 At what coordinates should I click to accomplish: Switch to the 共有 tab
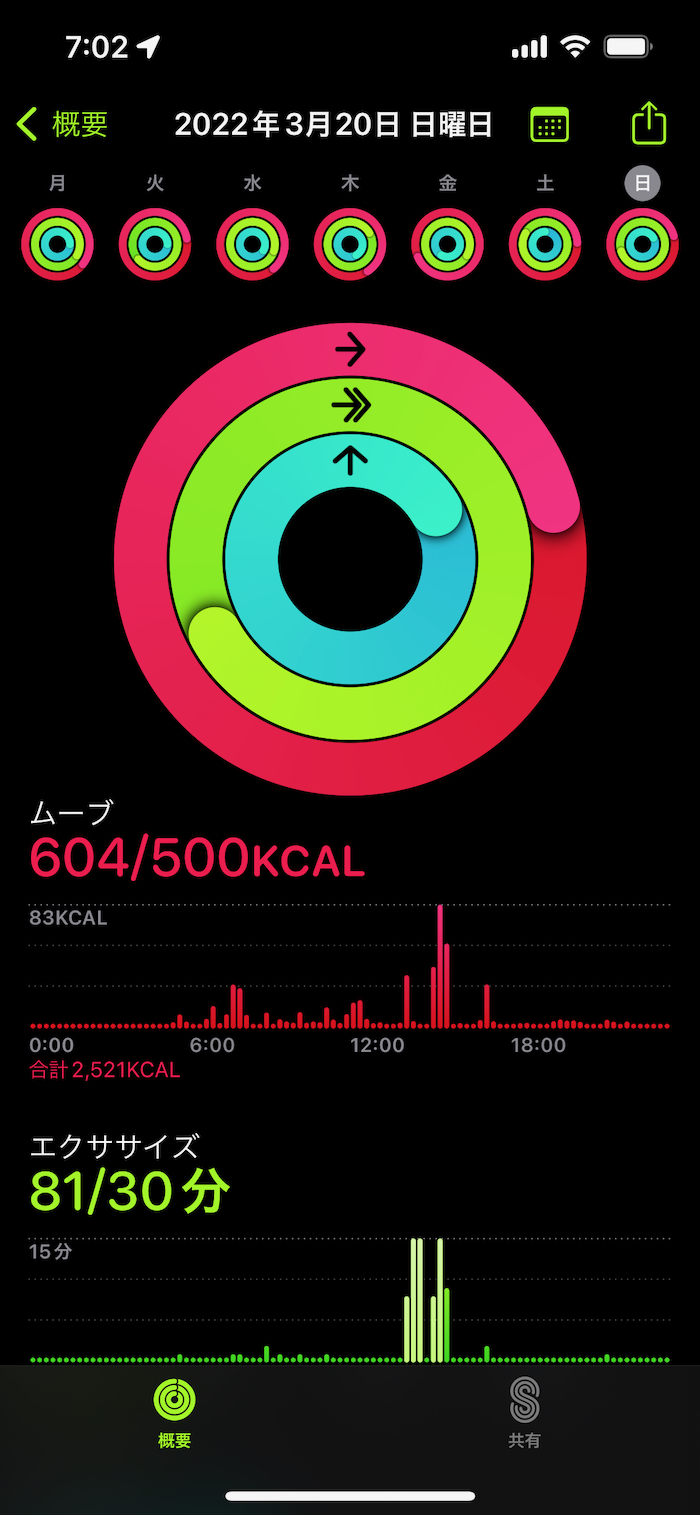[x=524, y=1412]
